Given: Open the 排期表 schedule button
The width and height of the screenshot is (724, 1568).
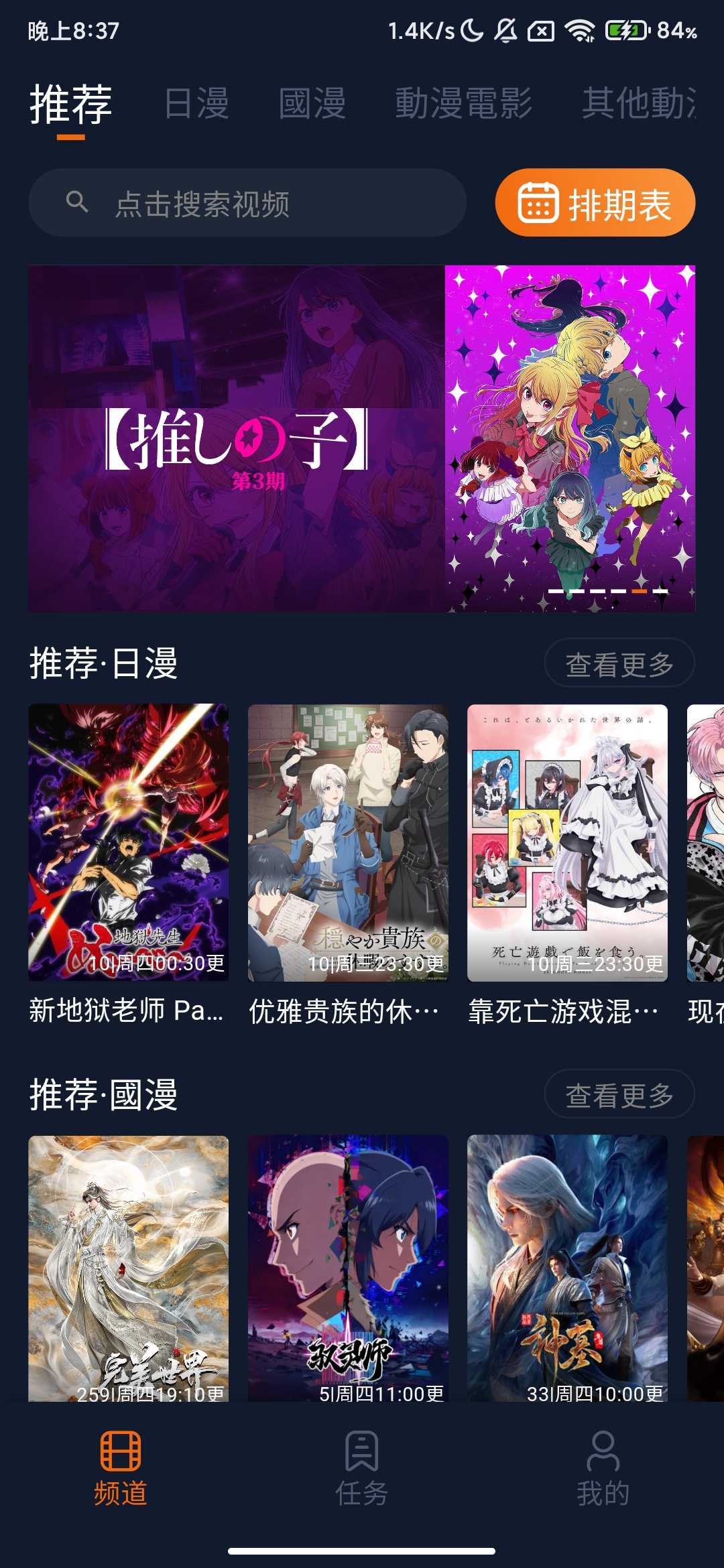Looking at the screenshot, I should tap(595, 202).
